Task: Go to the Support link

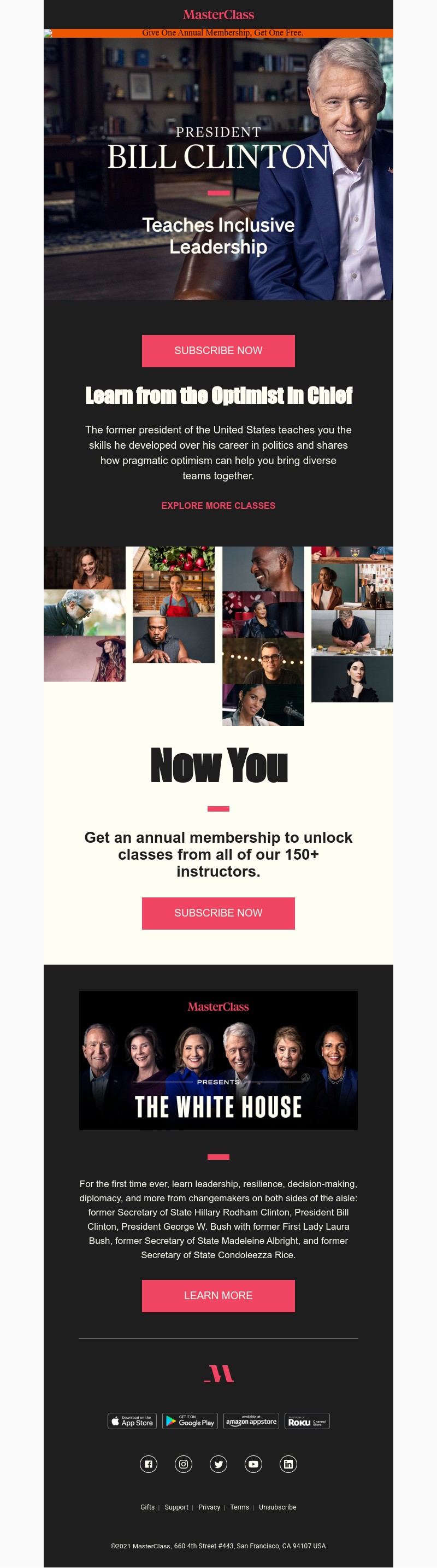Action: point(176,1507)
